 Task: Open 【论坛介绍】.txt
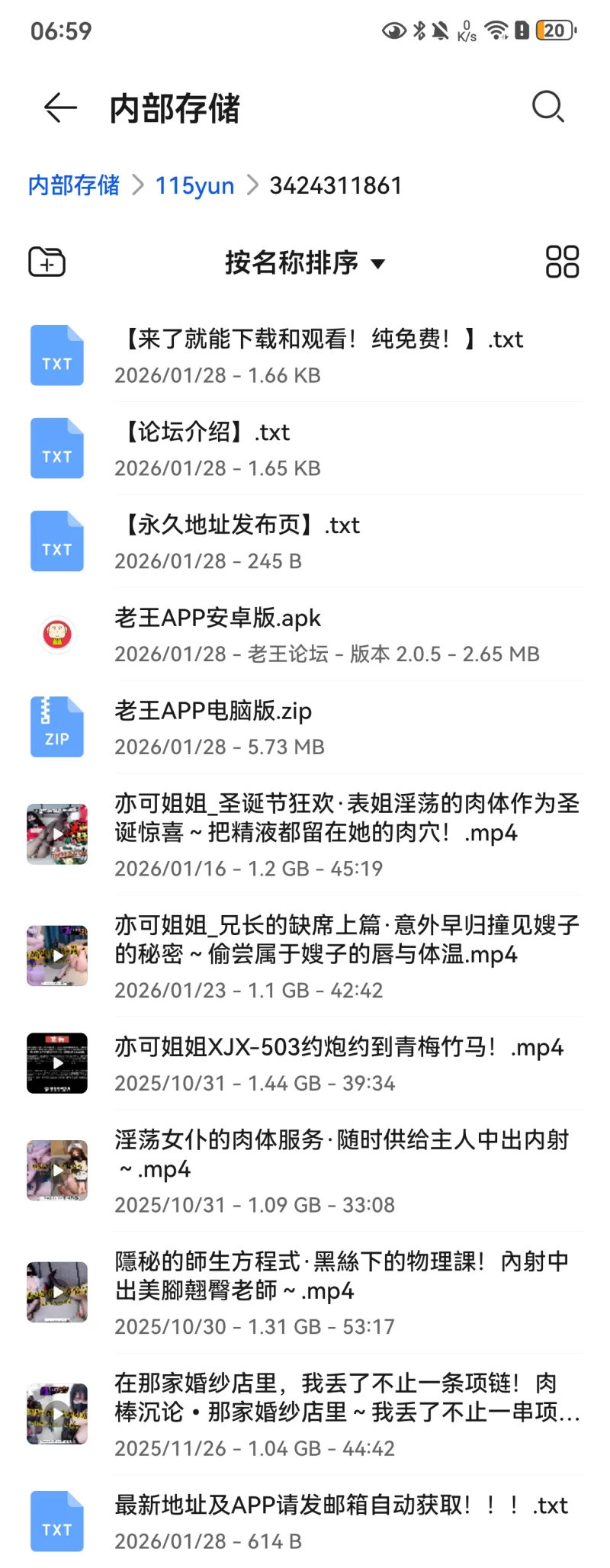(x=320, y=449)
